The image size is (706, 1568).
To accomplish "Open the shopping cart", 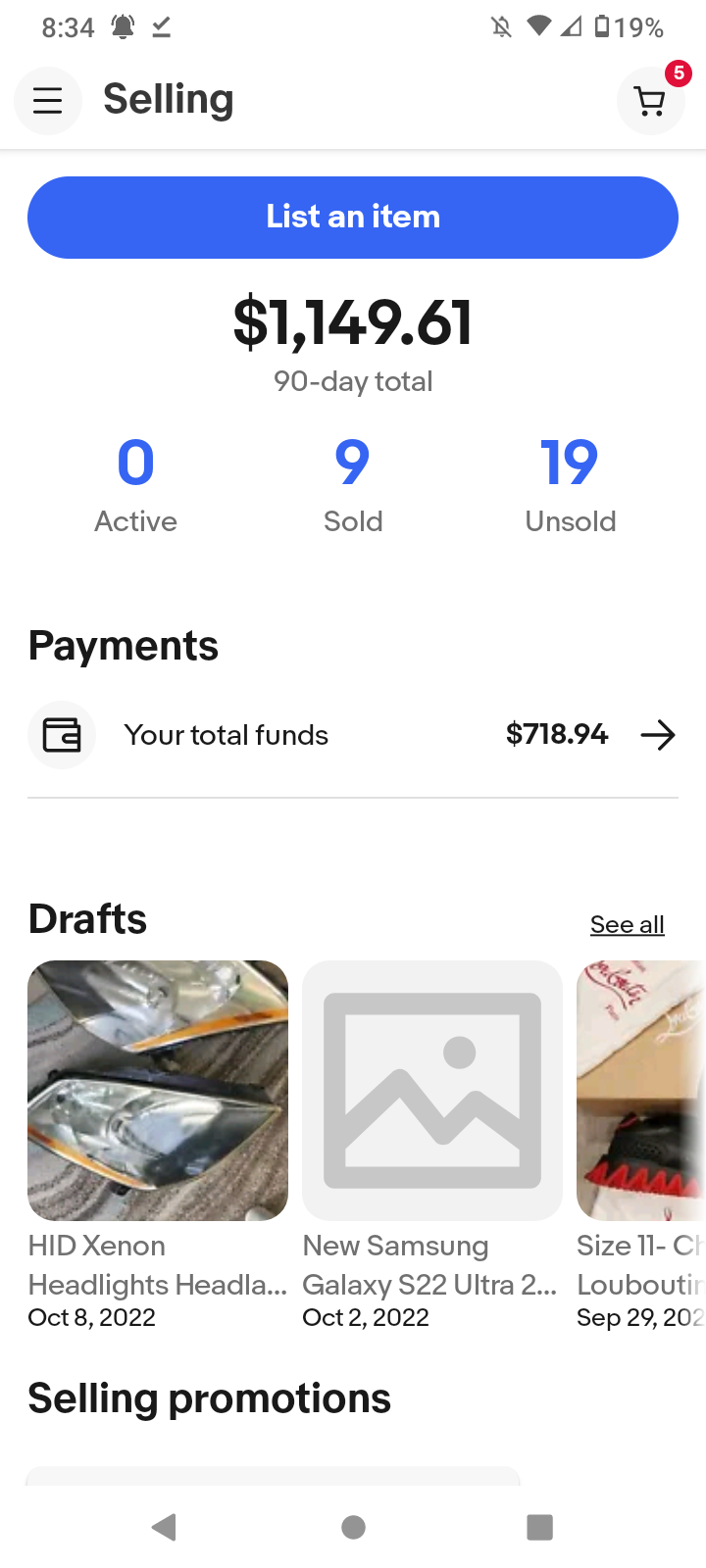I will tap(650, 101).
